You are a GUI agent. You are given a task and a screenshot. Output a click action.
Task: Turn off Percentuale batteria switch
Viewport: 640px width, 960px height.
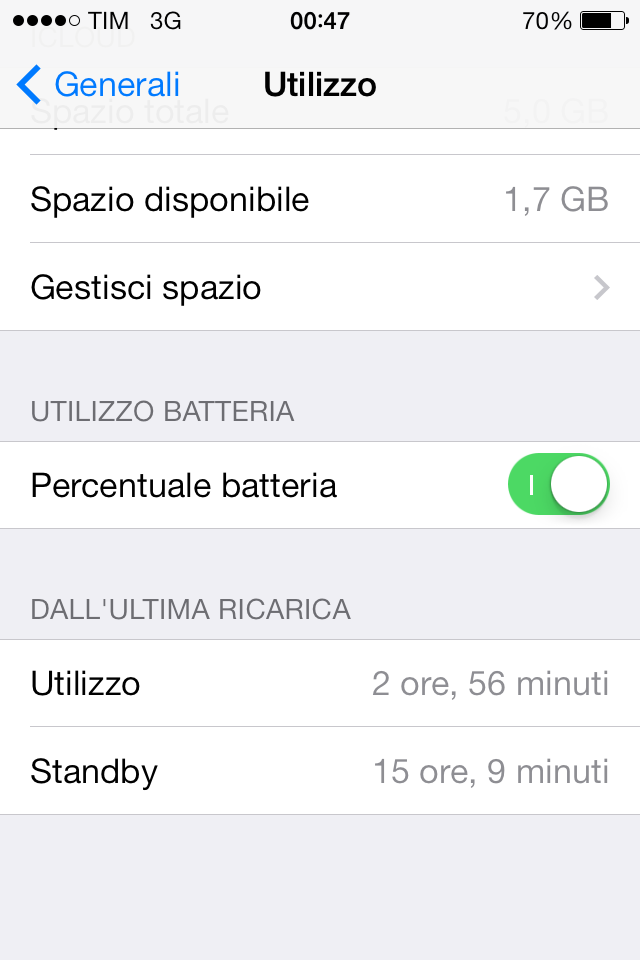pos(559,484)
